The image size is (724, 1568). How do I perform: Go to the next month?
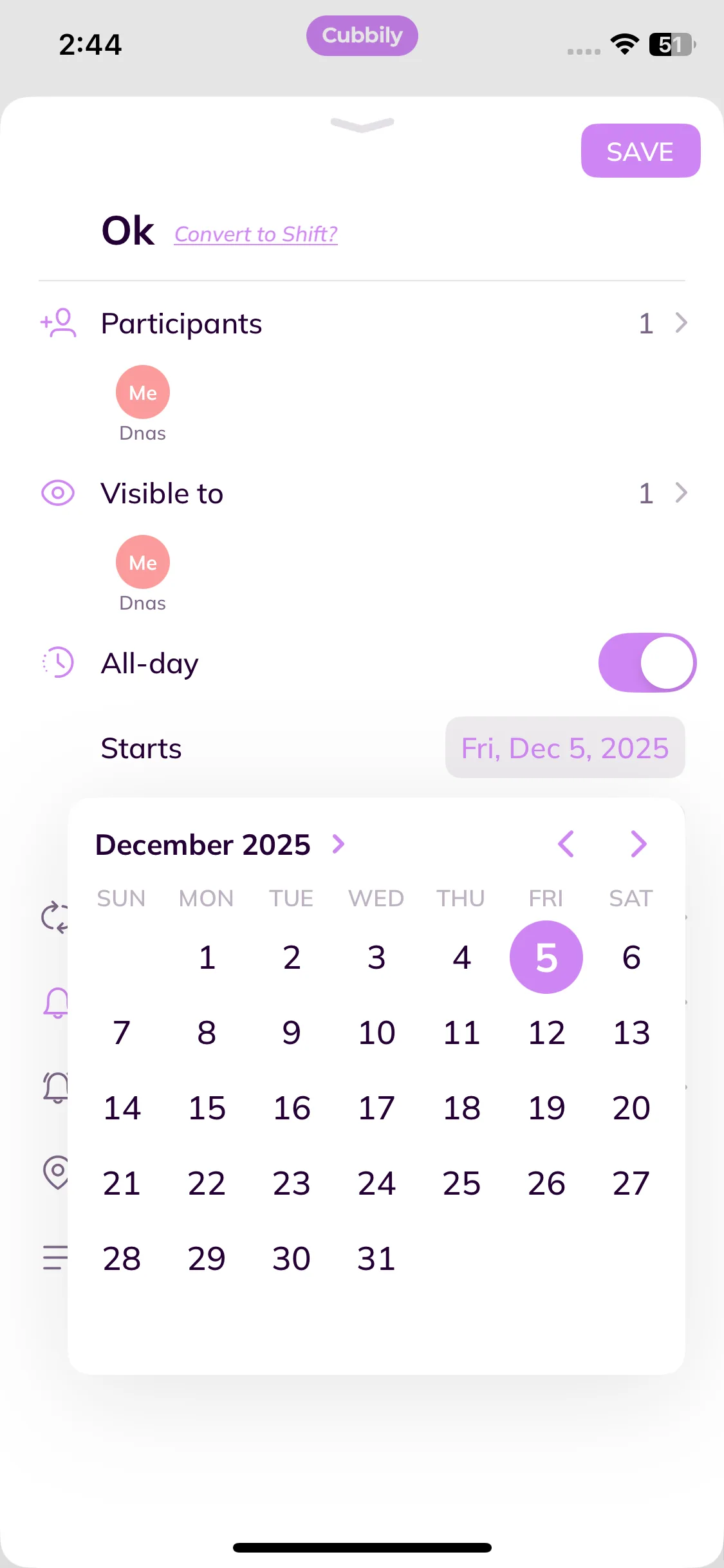(x=638, y=844)
